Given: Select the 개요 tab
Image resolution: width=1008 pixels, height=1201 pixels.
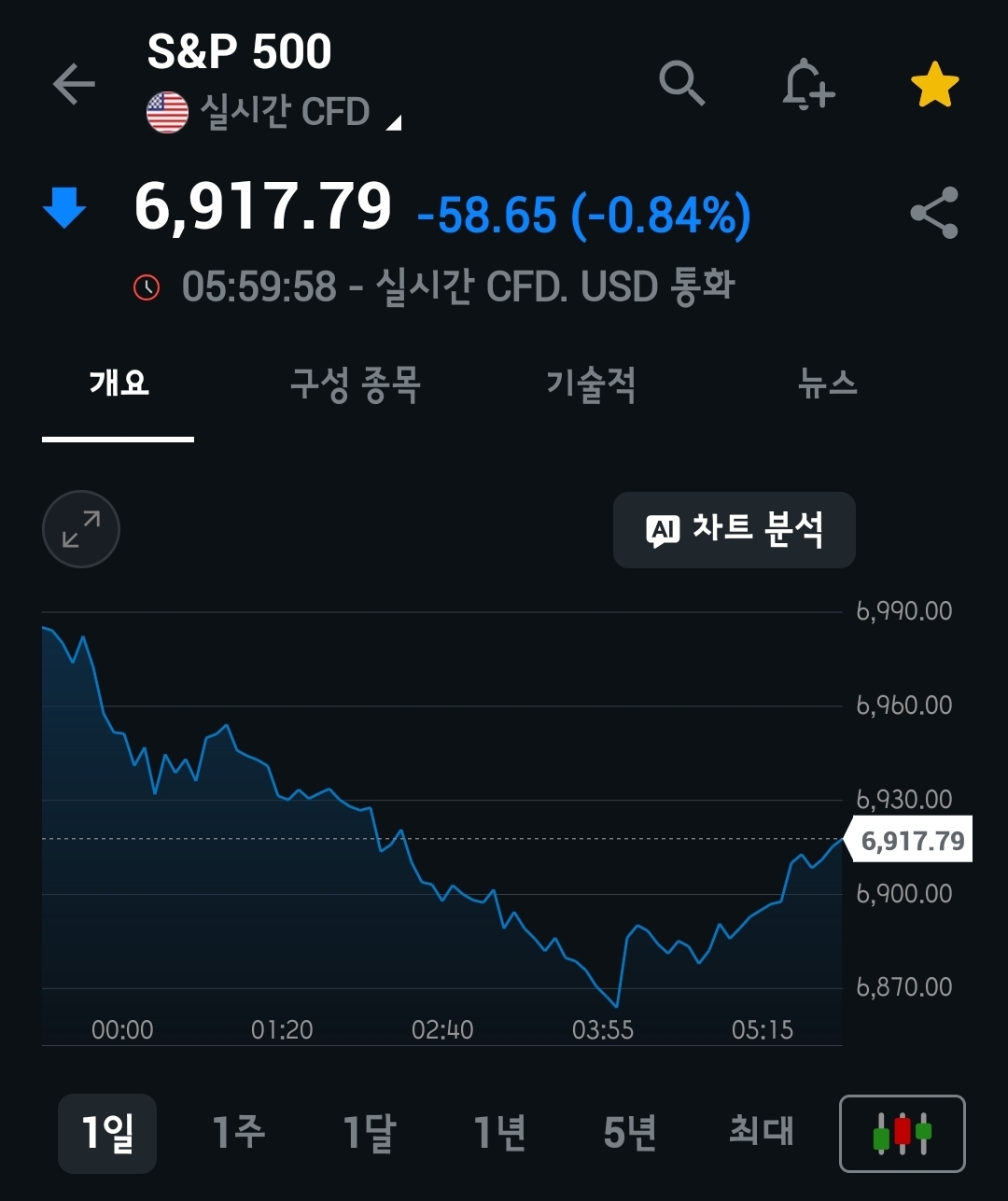Looking at the screenshot, I should click(x=119, y=384).
